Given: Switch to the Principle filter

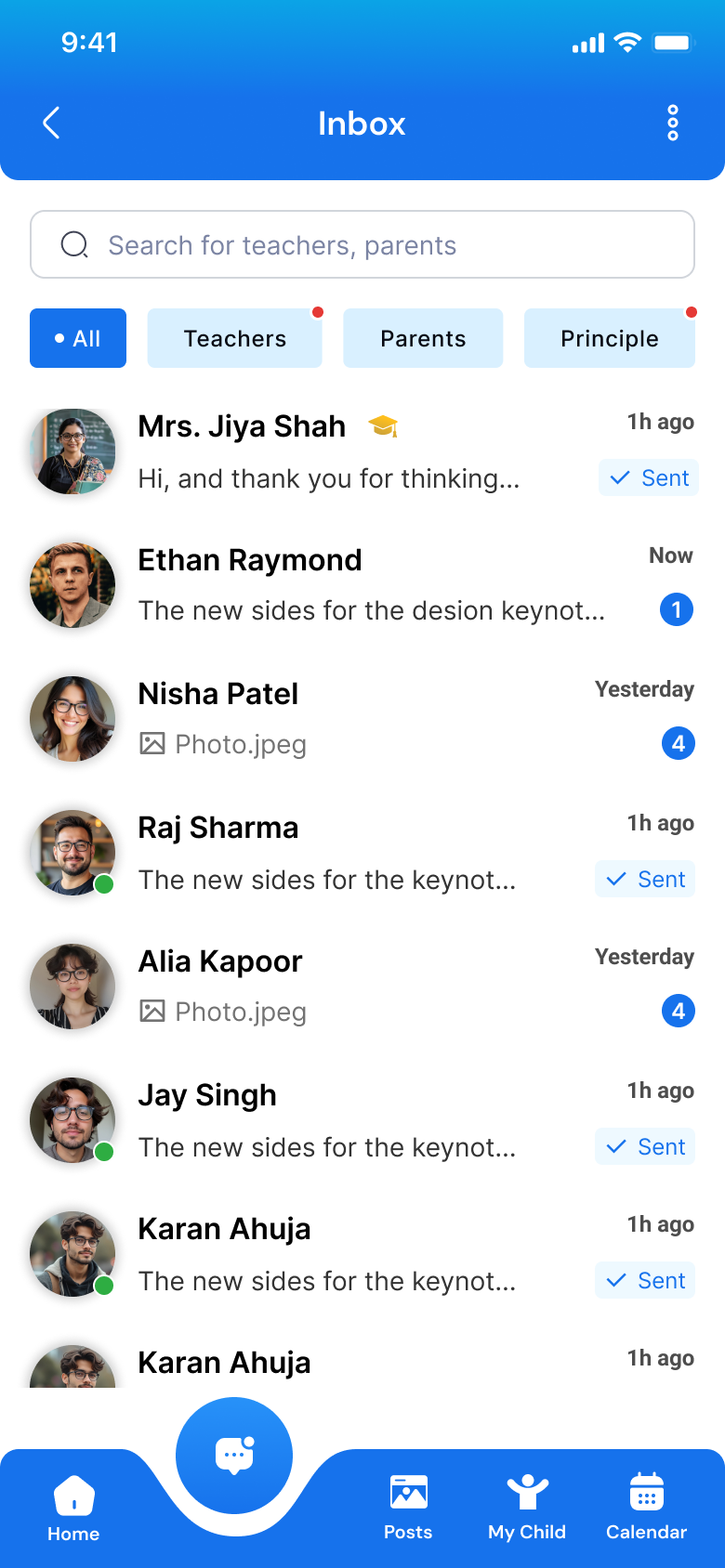Looking at the screenshot, I should 609,338.
